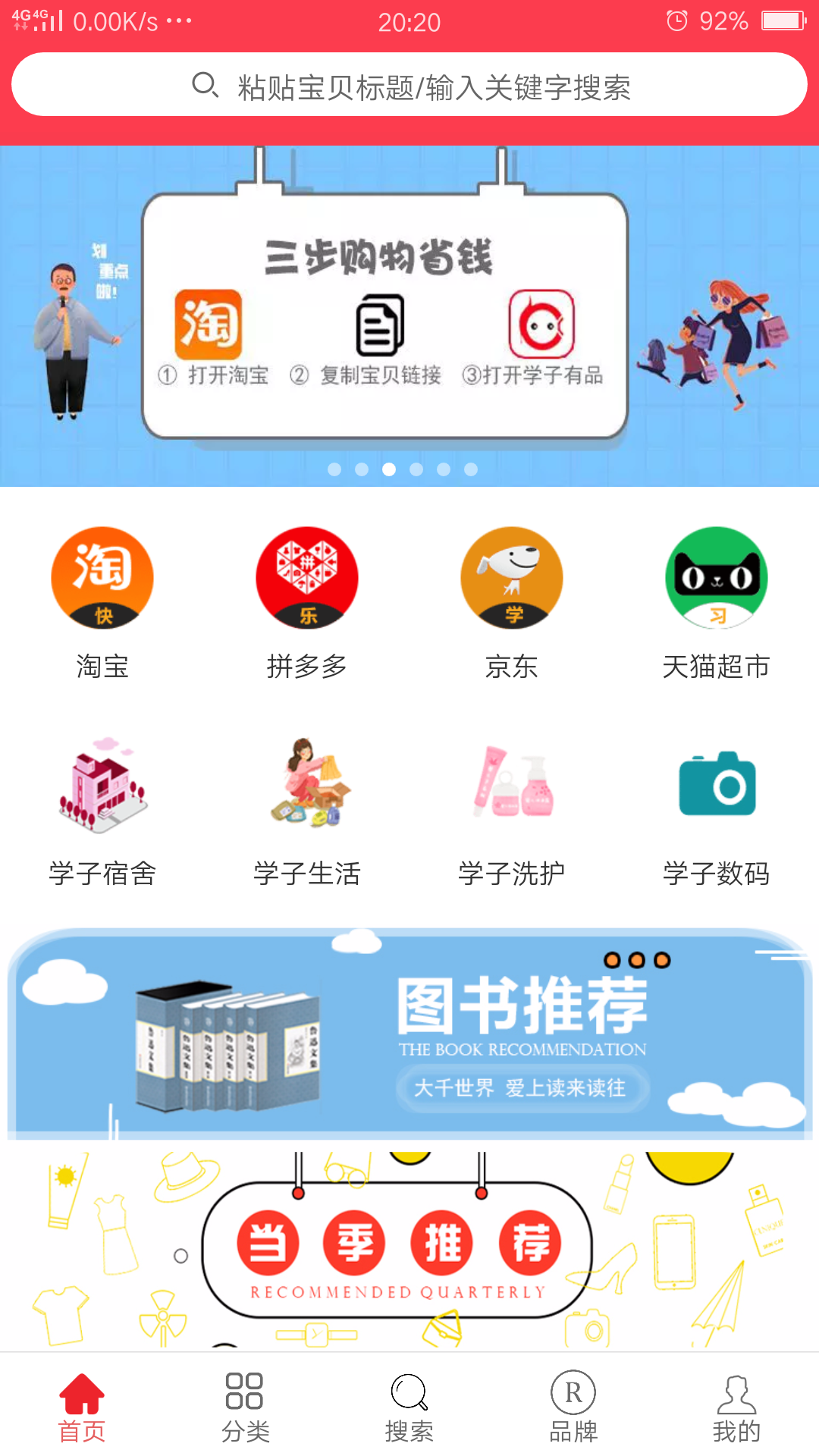Switch to the 分类 tab
Screen dimensions: 819x1456
(246, 1407)
